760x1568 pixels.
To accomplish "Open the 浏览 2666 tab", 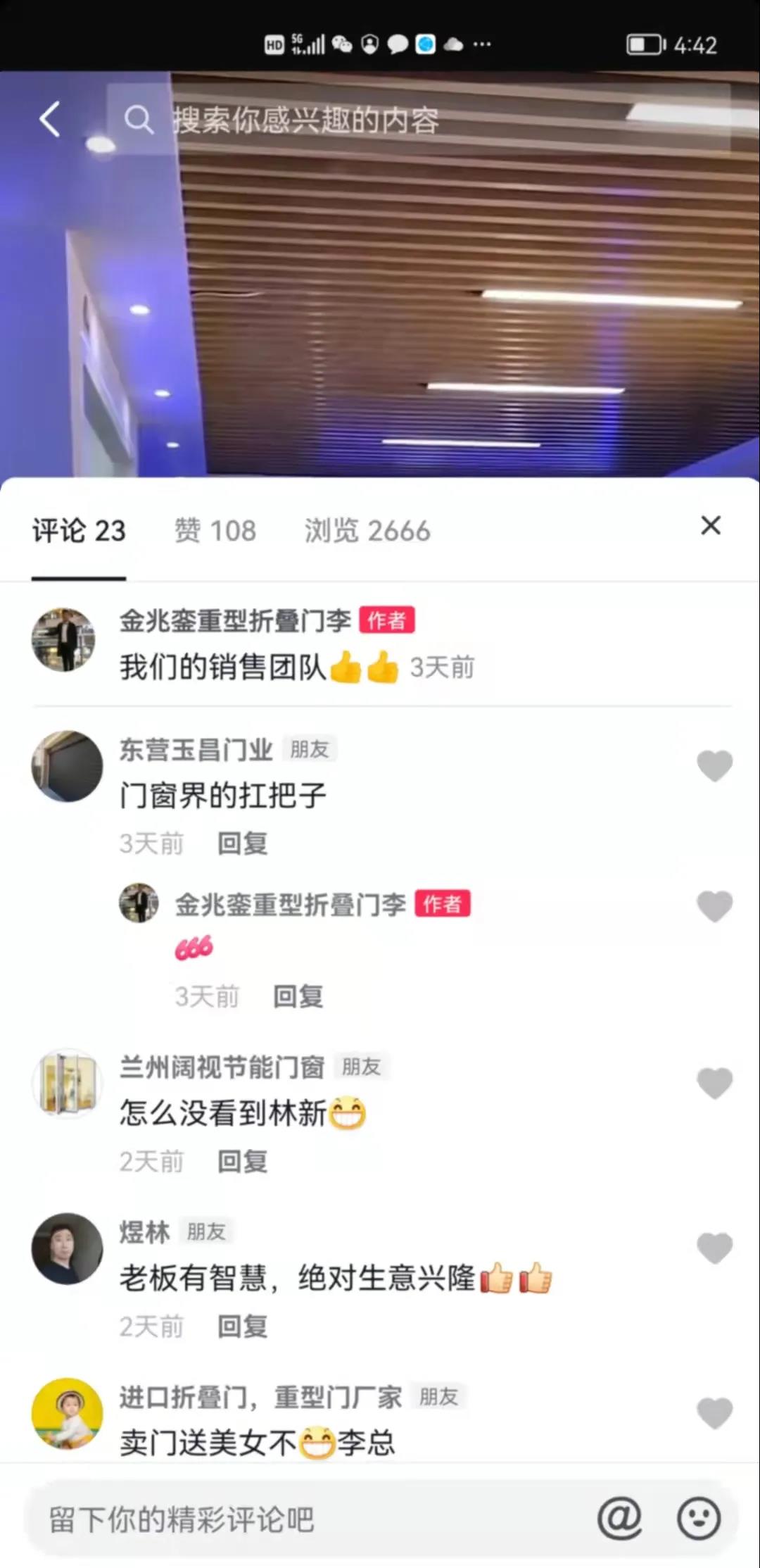I will click(x=367, y=530).
